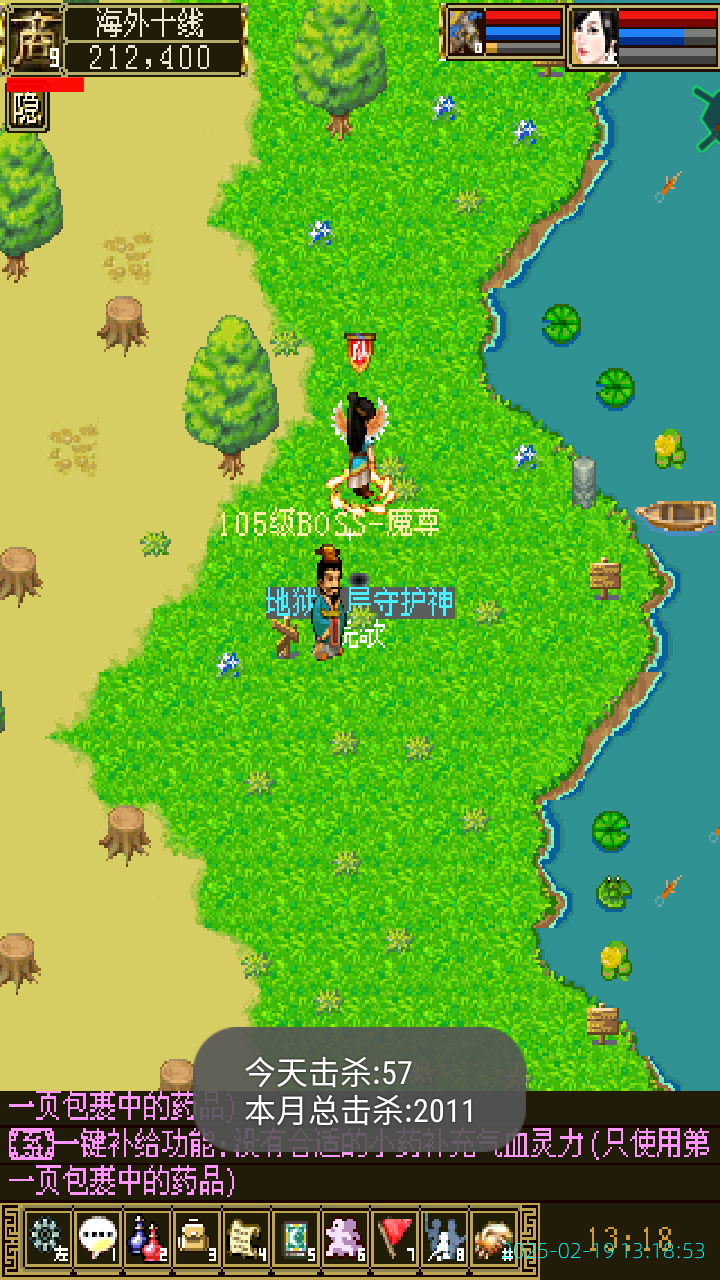
Task: Open the green book shortcut
Action: [296, 1238]
